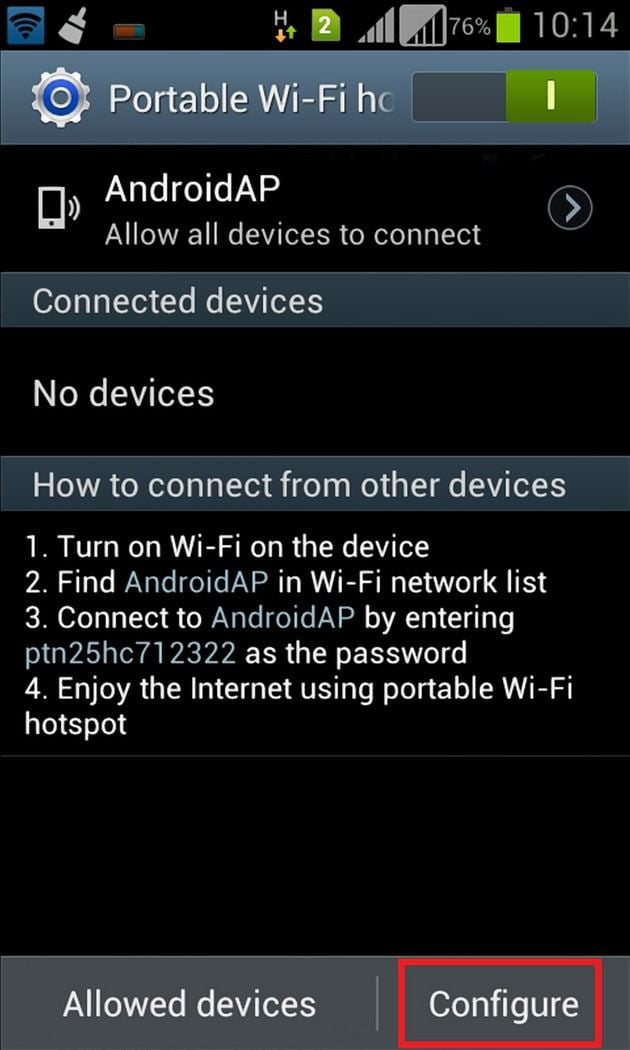
Task: Tap the Configure button
Action: [x=503, y=1003]
